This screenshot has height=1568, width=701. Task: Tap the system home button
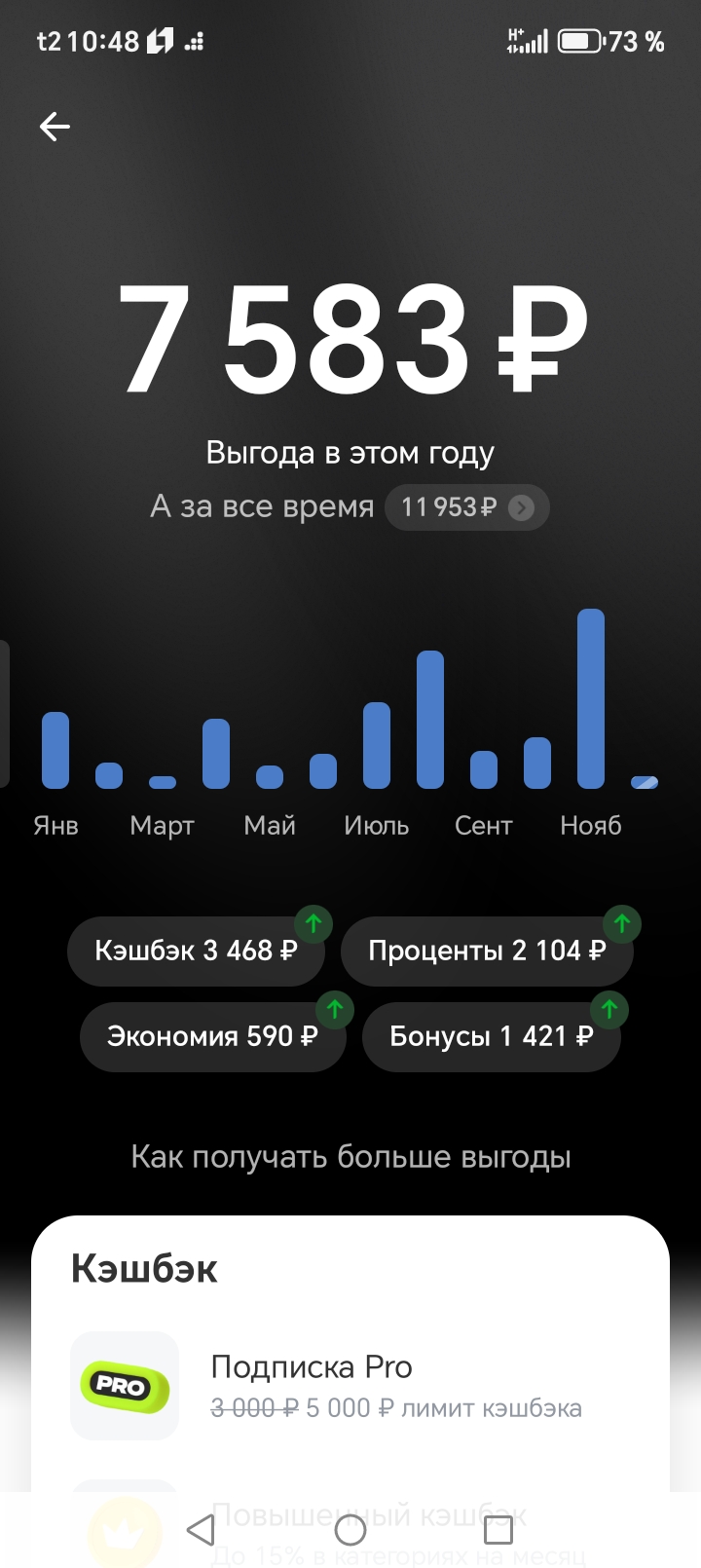click(x=350, y=1530)
